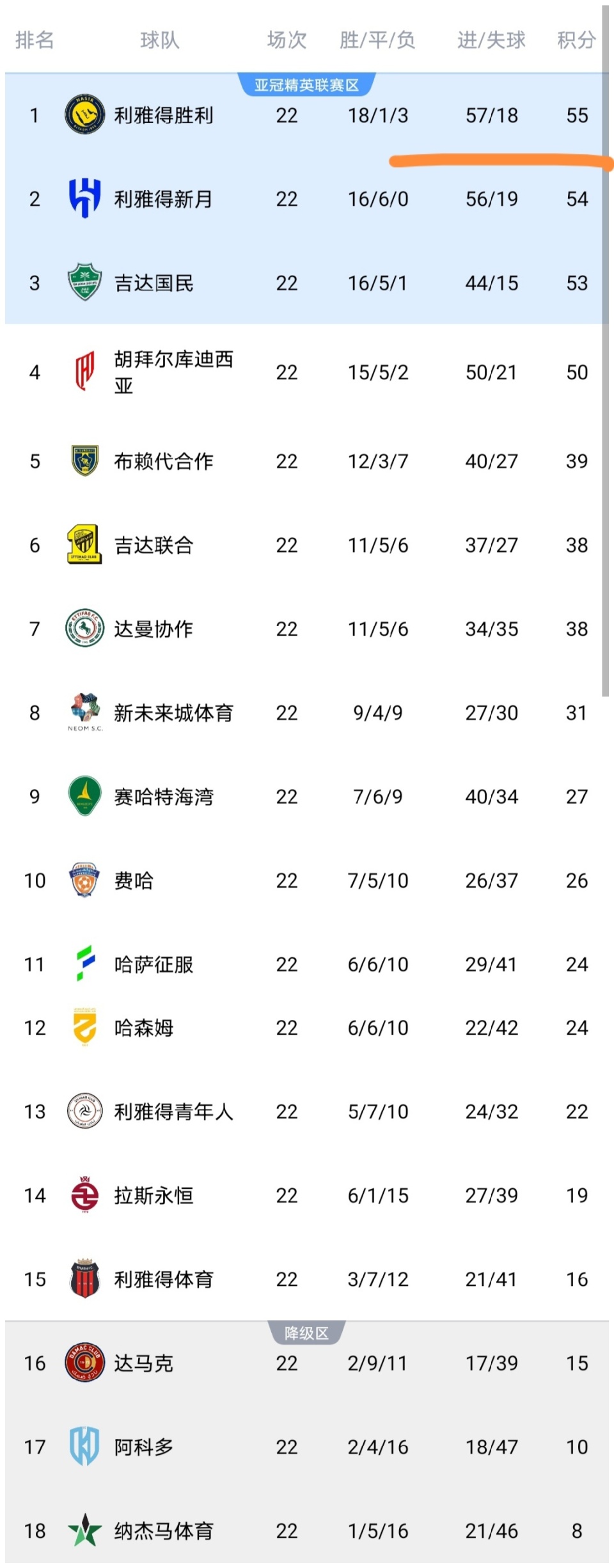Select the 拉斯永恒 team row
Screen dimensions: 614x1568
pos(153,1196)
